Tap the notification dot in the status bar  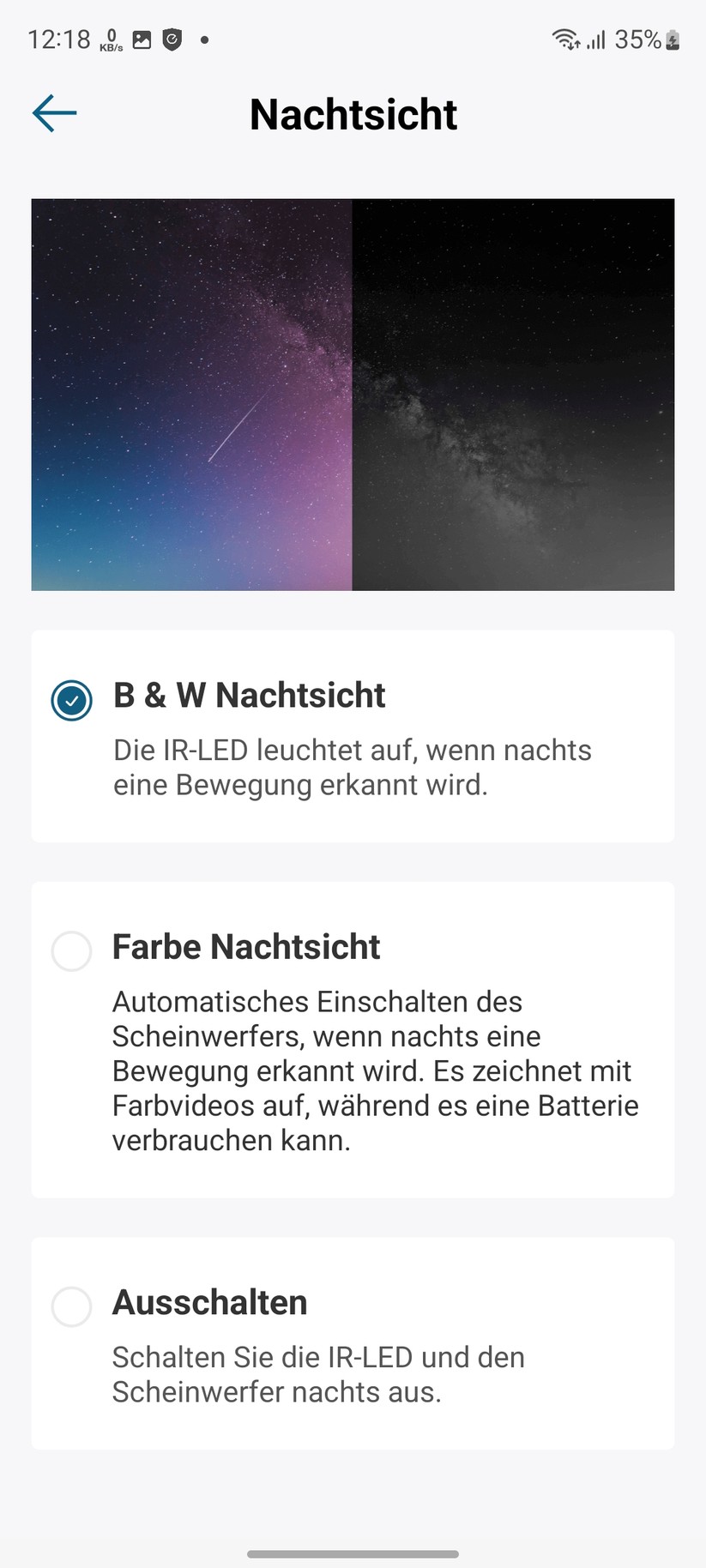pyautogui.click(x=206, y=39)
